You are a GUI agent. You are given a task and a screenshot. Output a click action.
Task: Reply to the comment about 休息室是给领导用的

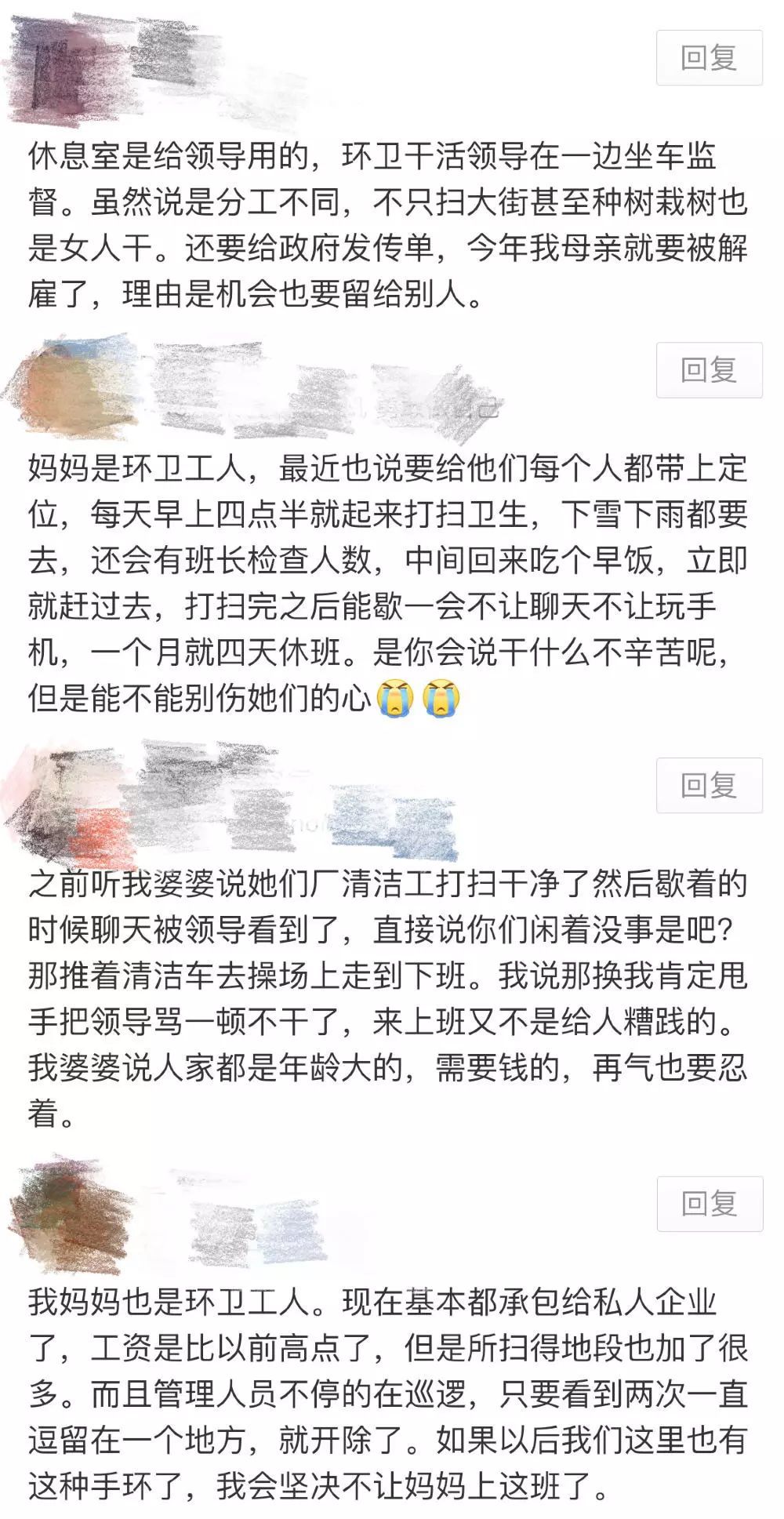point(709,58)
